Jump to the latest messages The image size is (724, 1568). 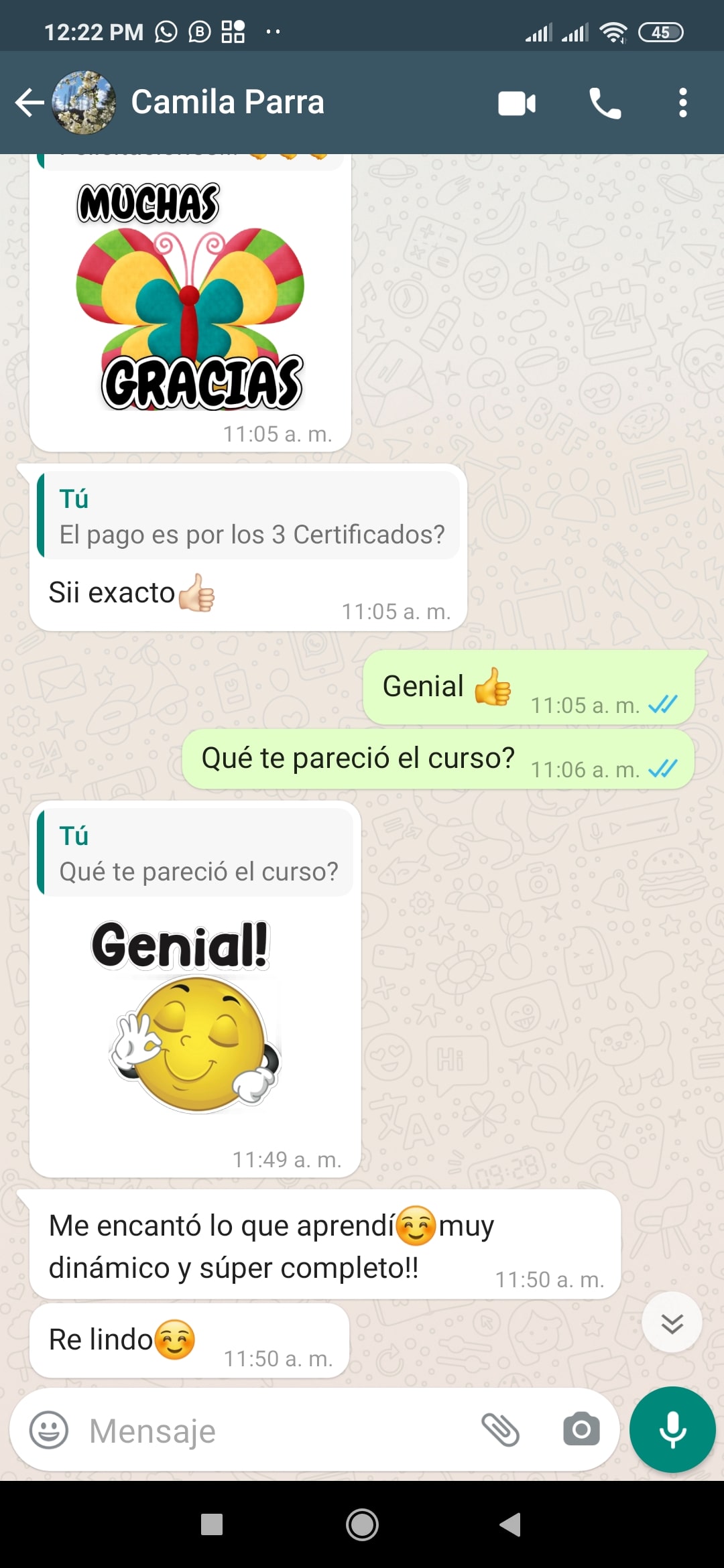tap(672, 1323)
